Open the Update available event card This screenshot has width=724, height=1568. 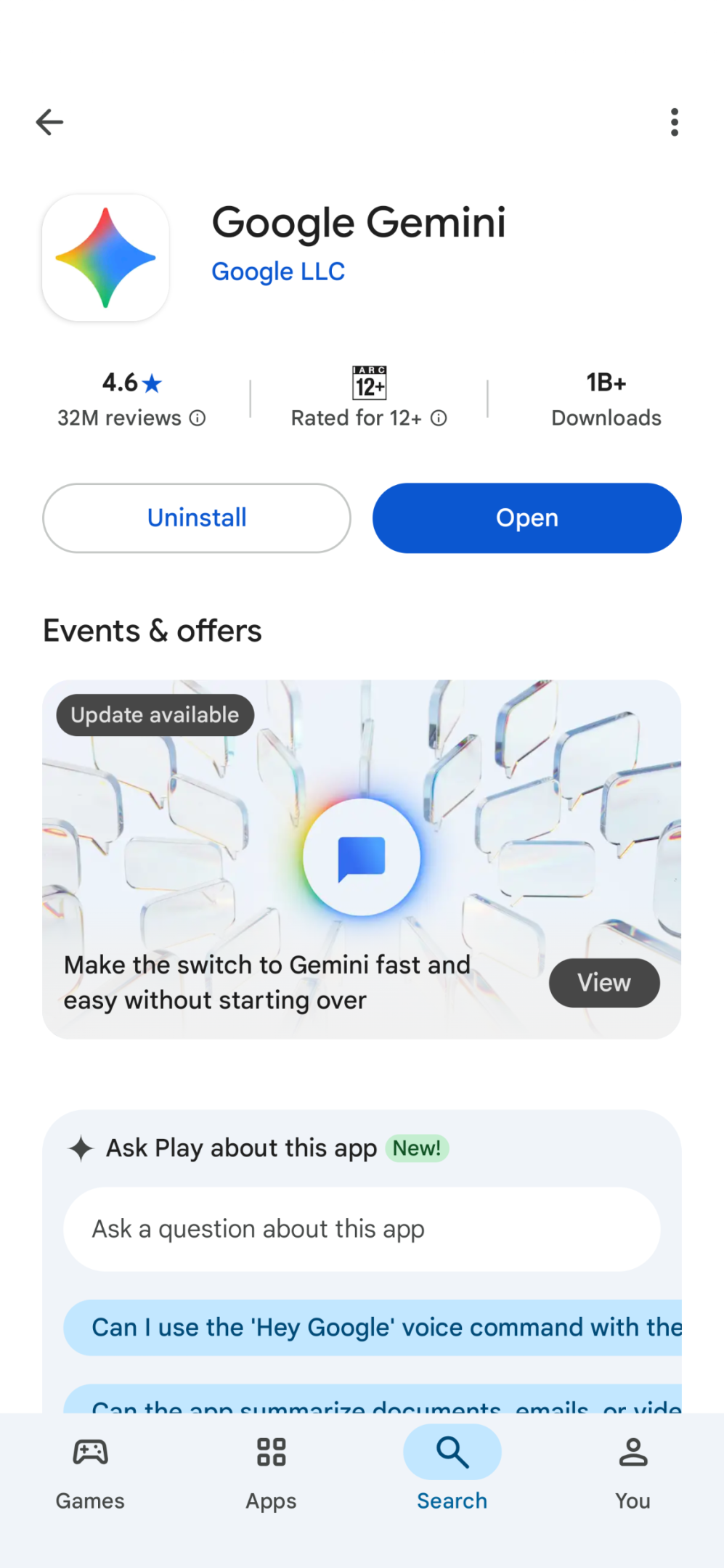point(362,859)
